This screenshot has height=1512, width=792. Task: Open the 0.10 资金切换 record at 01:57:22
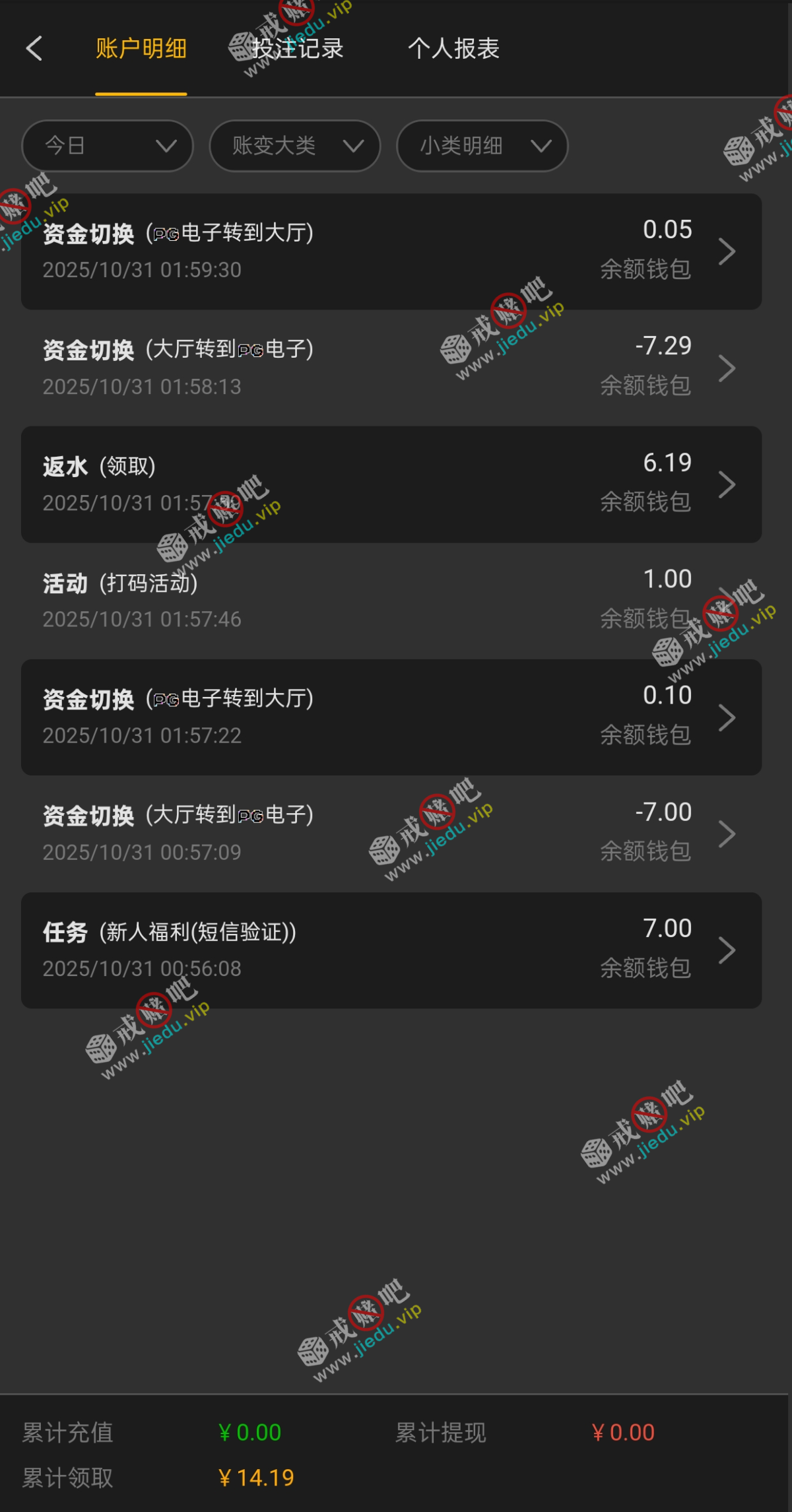391,717
